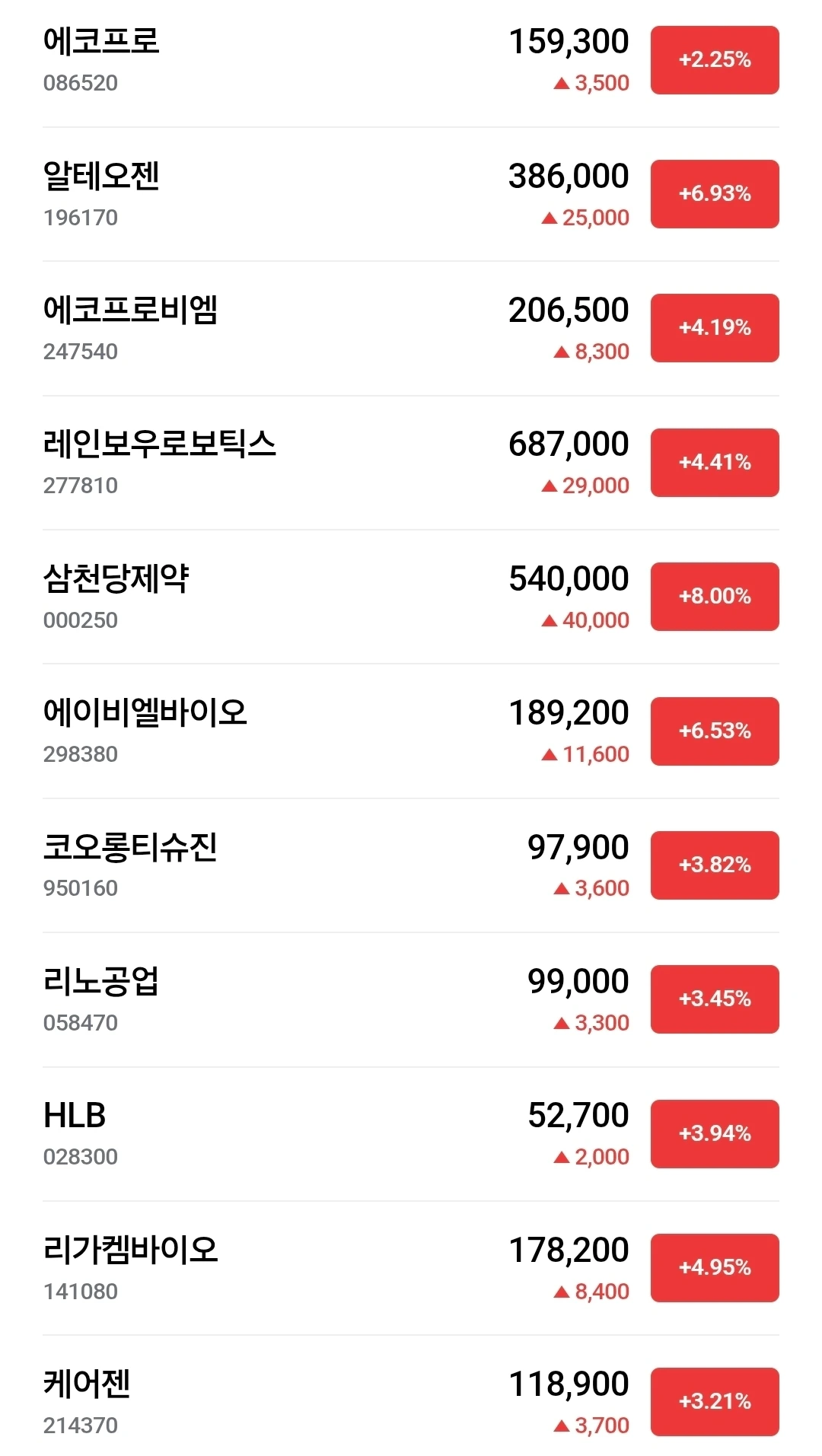
Task: Open the 리노공업 stock row
Action: pyautogui.click(x=411, y=999)
